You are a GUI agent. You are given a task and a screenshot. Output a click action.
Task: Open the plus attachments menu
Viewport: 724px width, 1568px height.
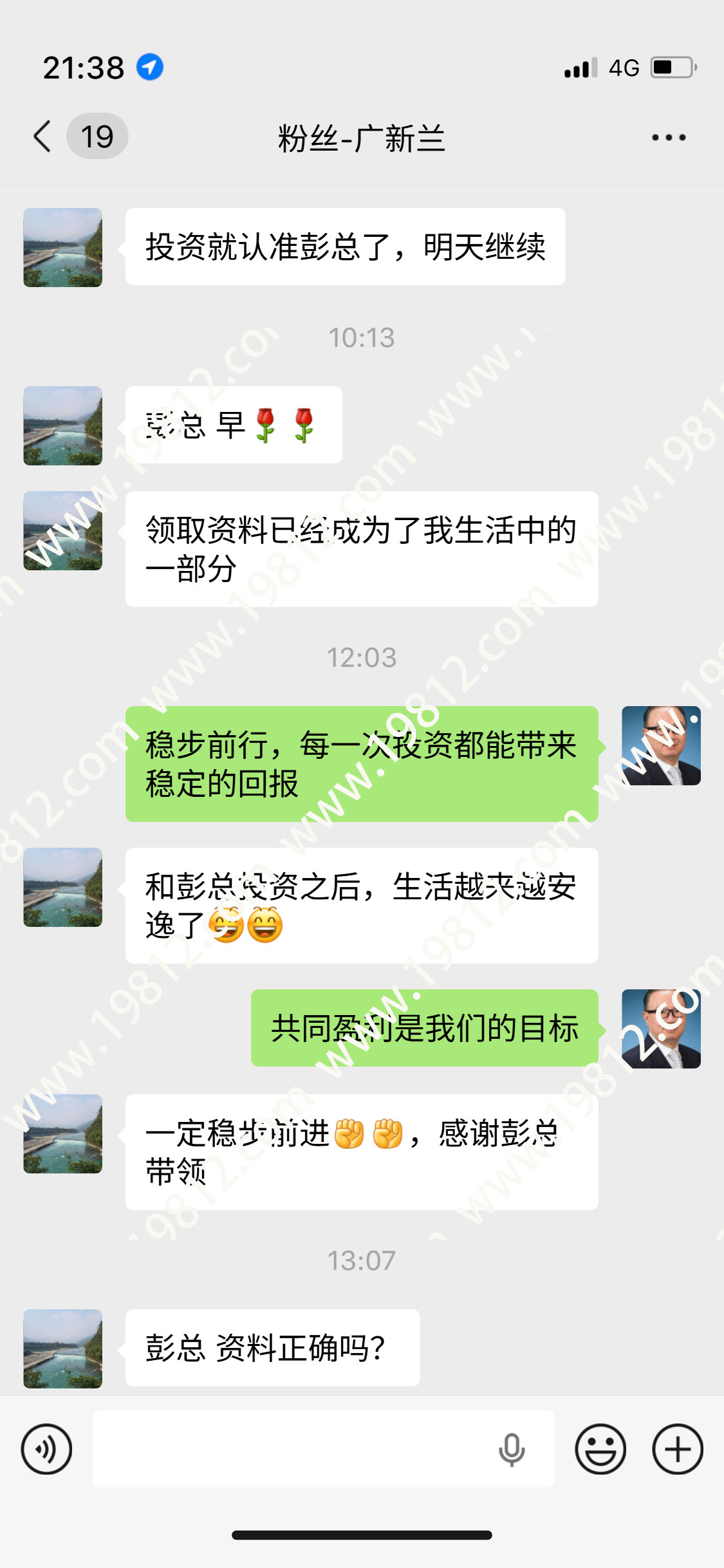tap(677, 1449)
